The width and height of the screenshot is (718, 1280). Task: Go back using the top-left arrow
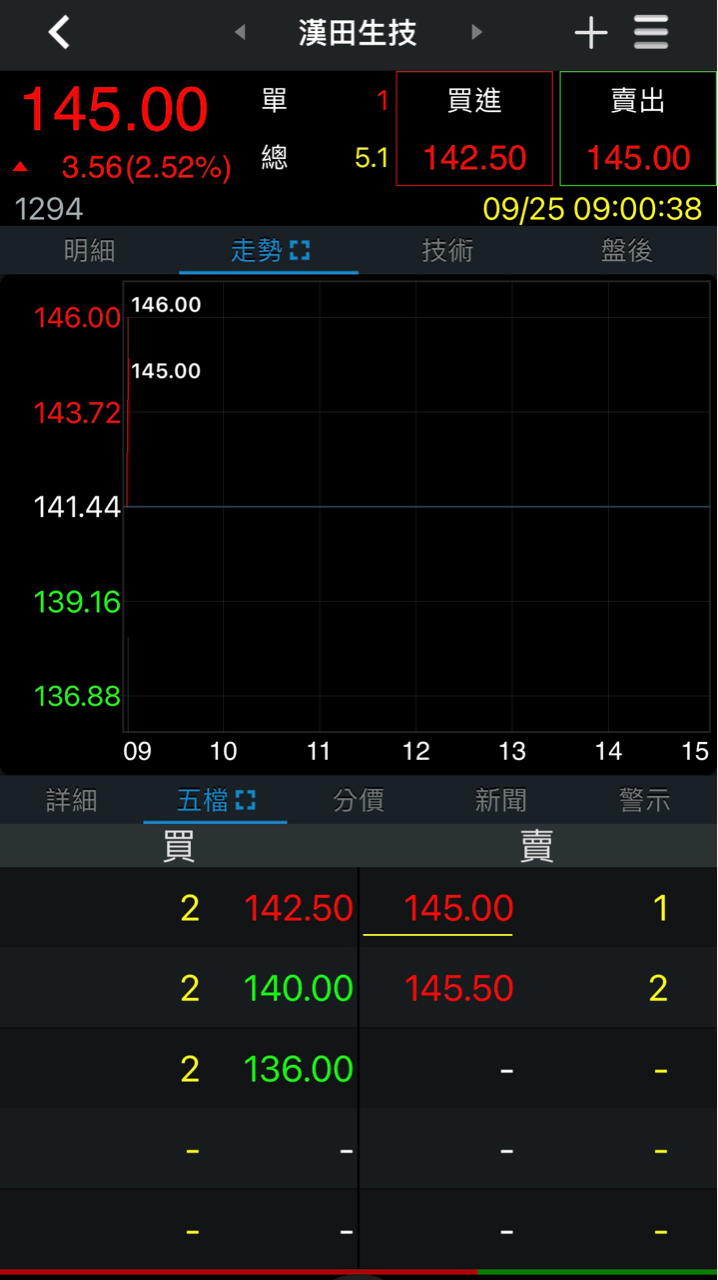(60, 33)
